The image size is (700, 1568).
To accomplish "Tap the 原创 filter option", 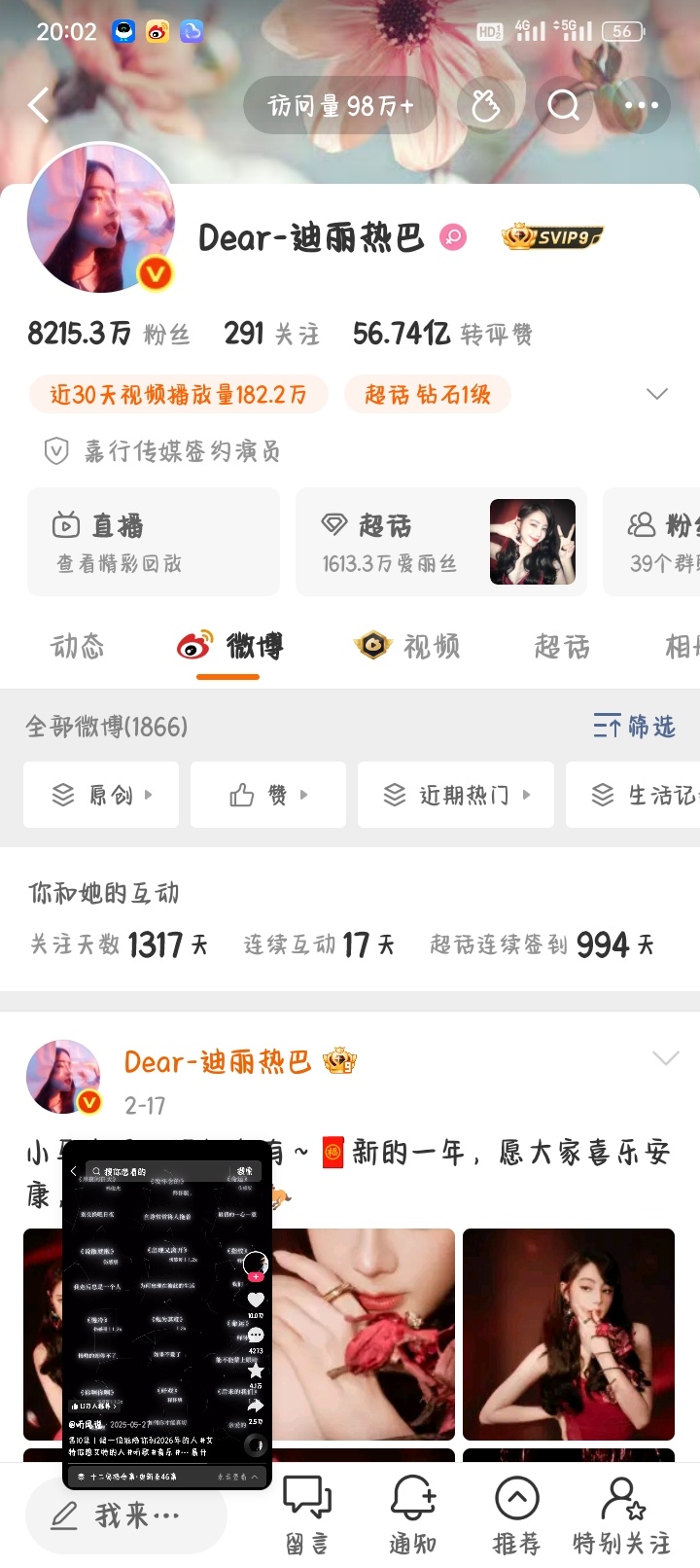I will click(101, 795).
